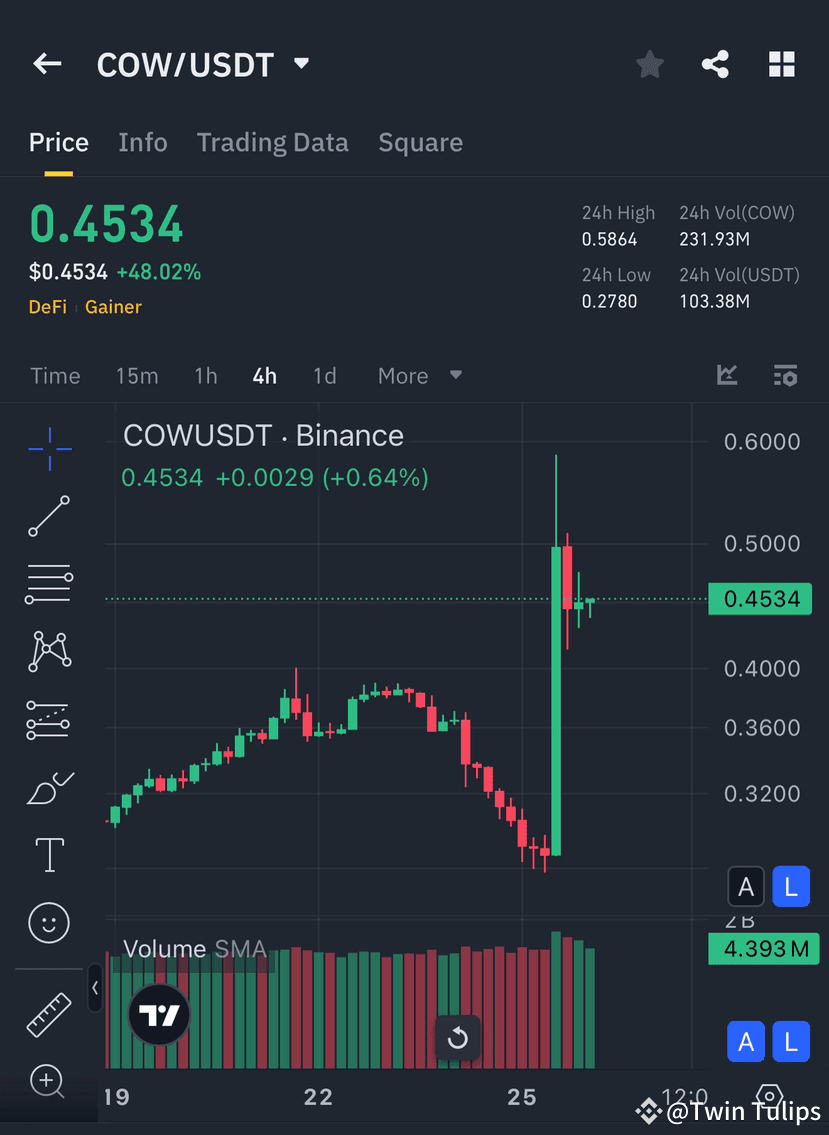Select the ruler measure tool
This screenshot has width=829, height=1135.
click(47, 1013)
